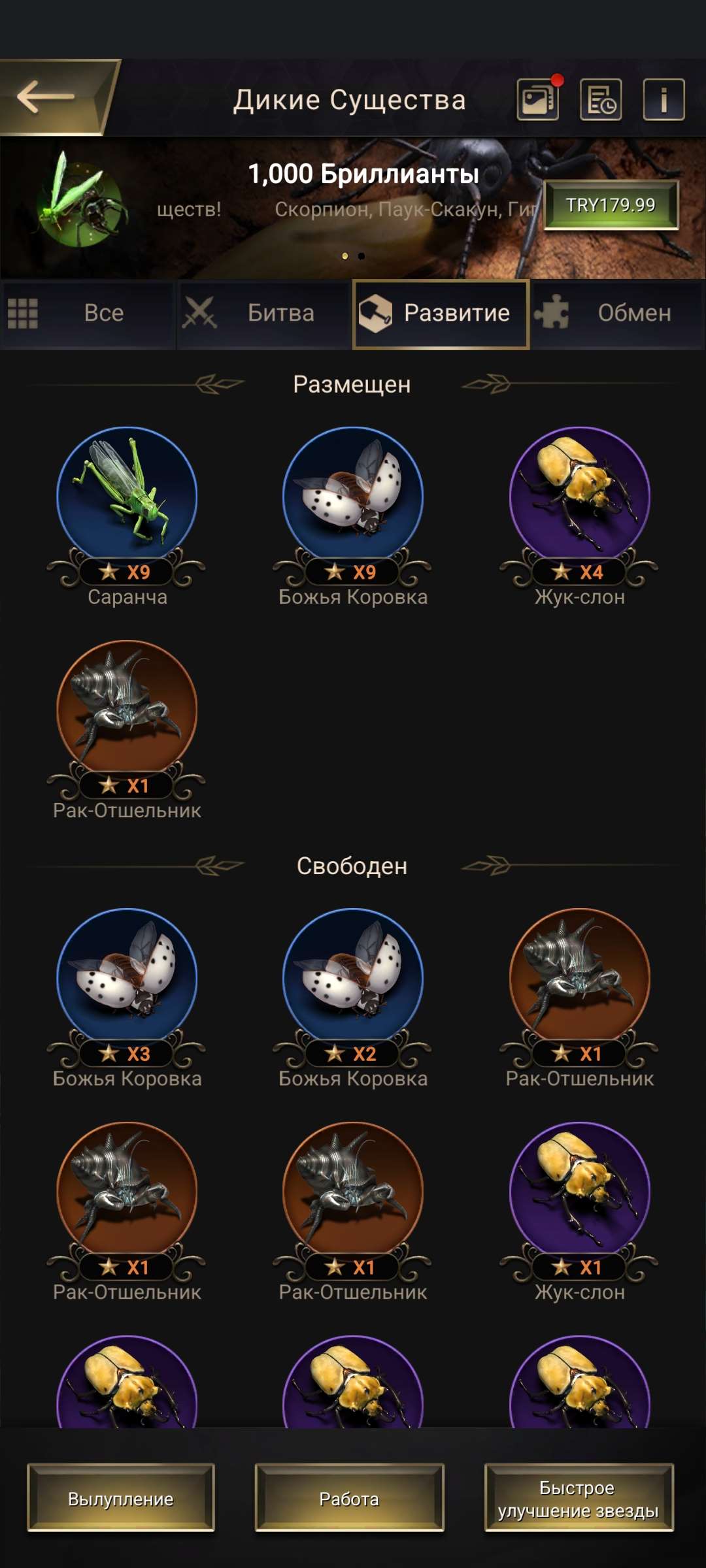Open the free X1 Жук-слон

(579, 1192)
